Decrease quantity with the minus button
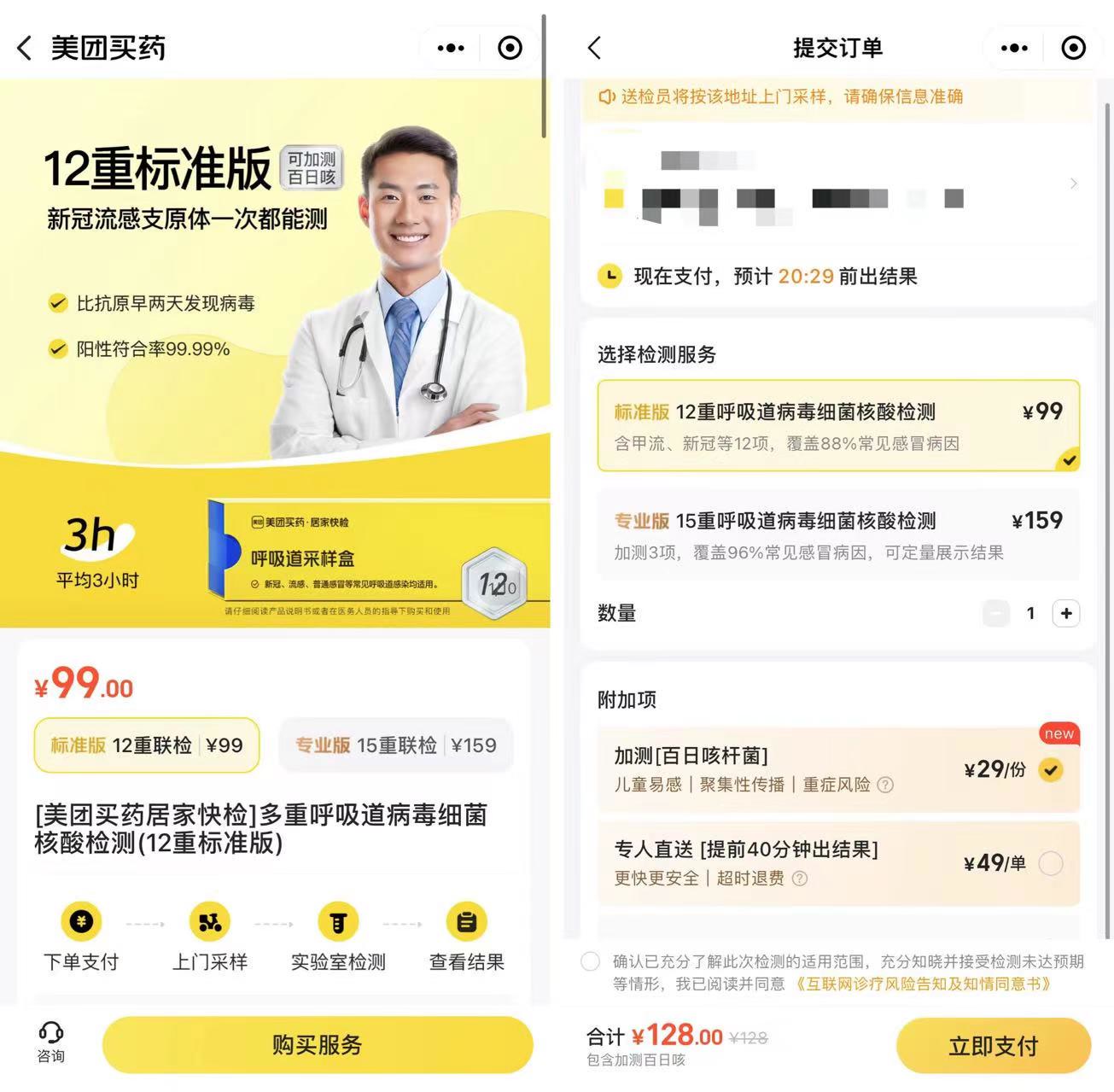 pos(995,613)
